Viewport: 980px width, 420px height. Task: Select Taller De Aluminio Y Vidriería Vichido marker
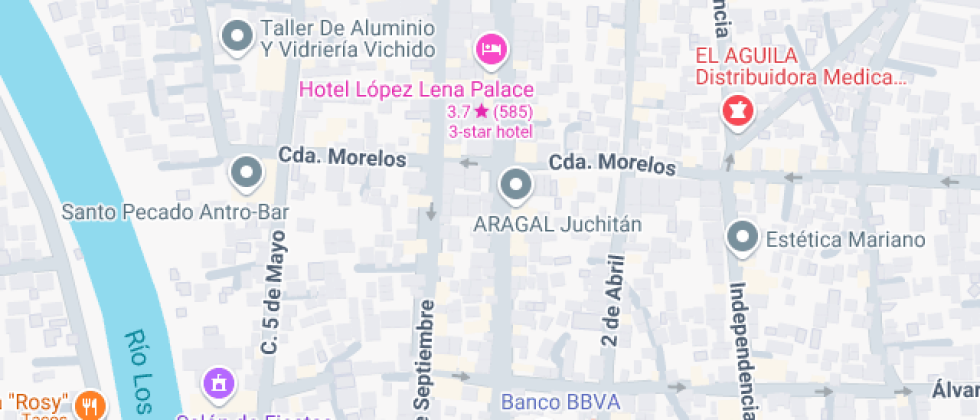pyautogui.click(x=237, y=37)
